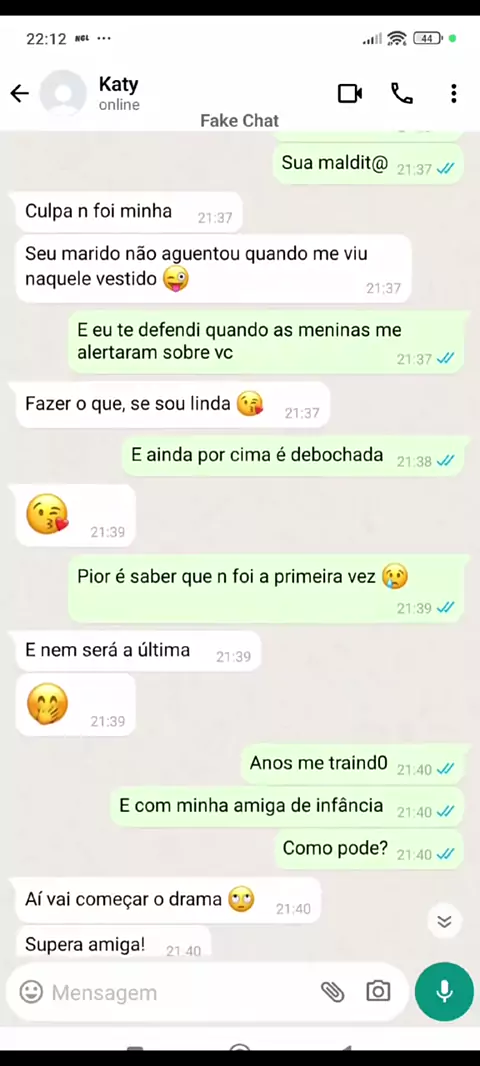Start a video call with Katy
This screenshot has width=480, height=1066.
coord(349,93)
